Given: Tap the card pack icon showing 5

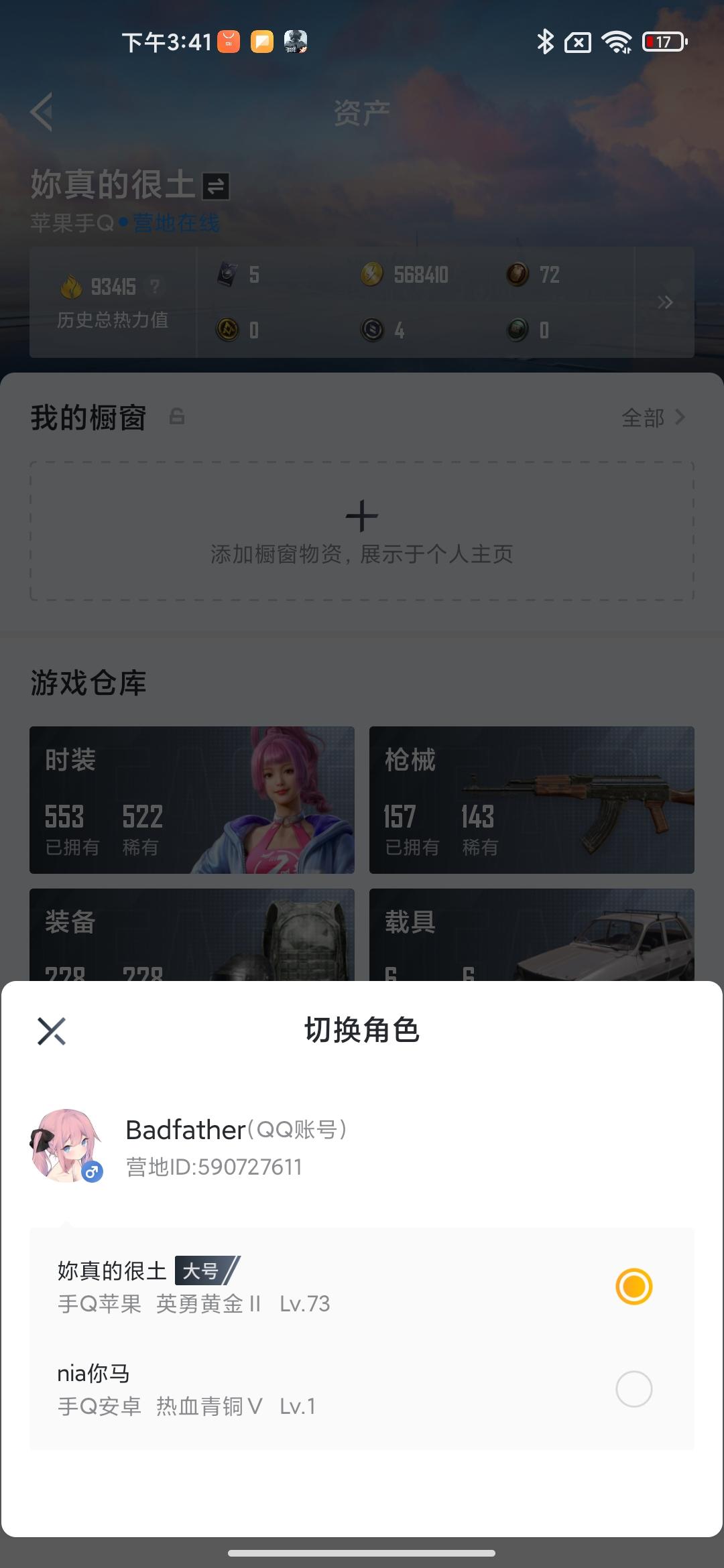Looking at the screenshot, I should click(x=228, y=275).
